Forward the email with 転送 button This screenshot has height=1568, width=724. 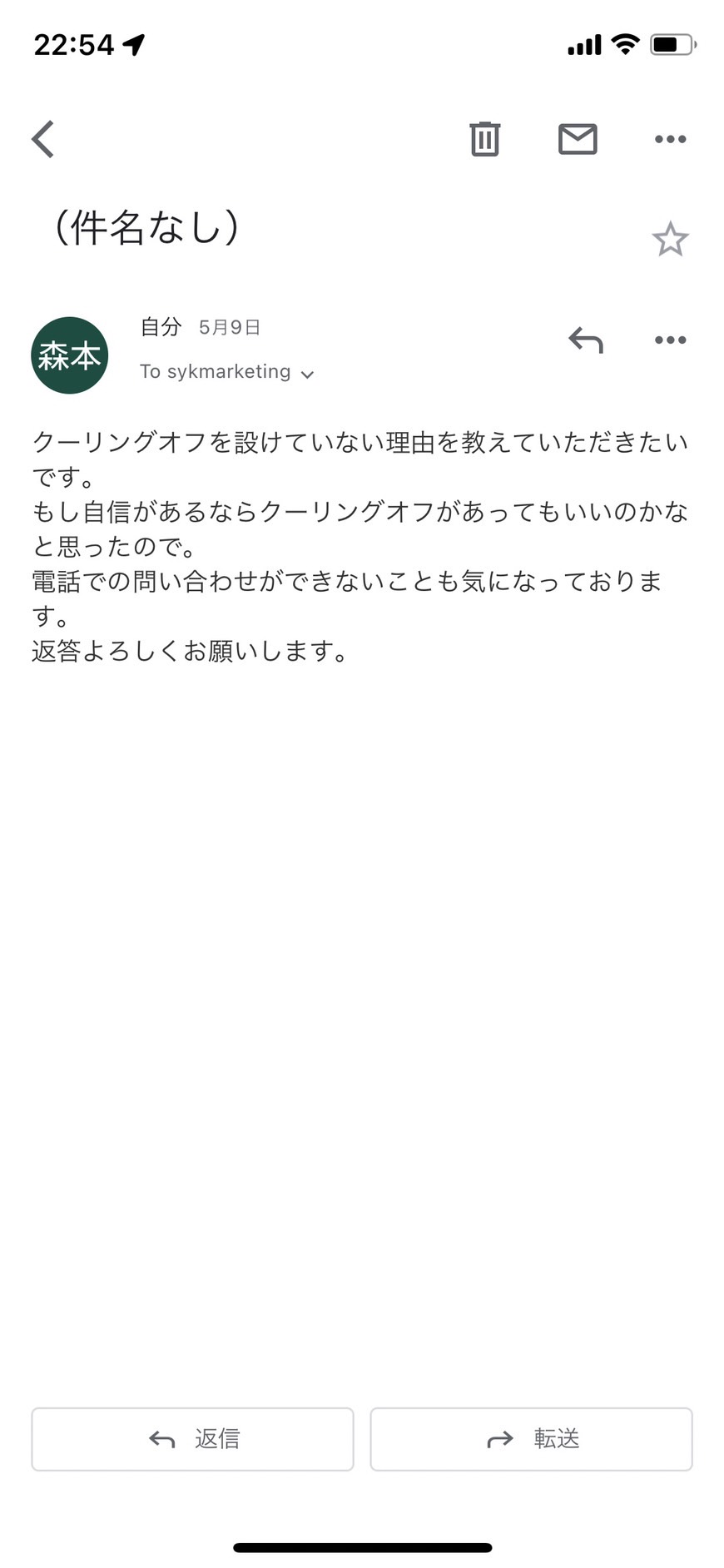coord(531,1439)
